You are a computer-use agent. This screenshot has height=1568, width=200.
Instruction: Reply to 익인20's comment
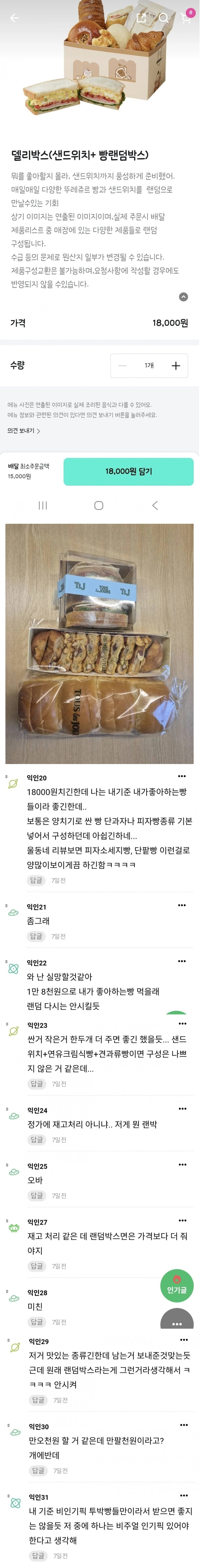[x=36, y=880]
